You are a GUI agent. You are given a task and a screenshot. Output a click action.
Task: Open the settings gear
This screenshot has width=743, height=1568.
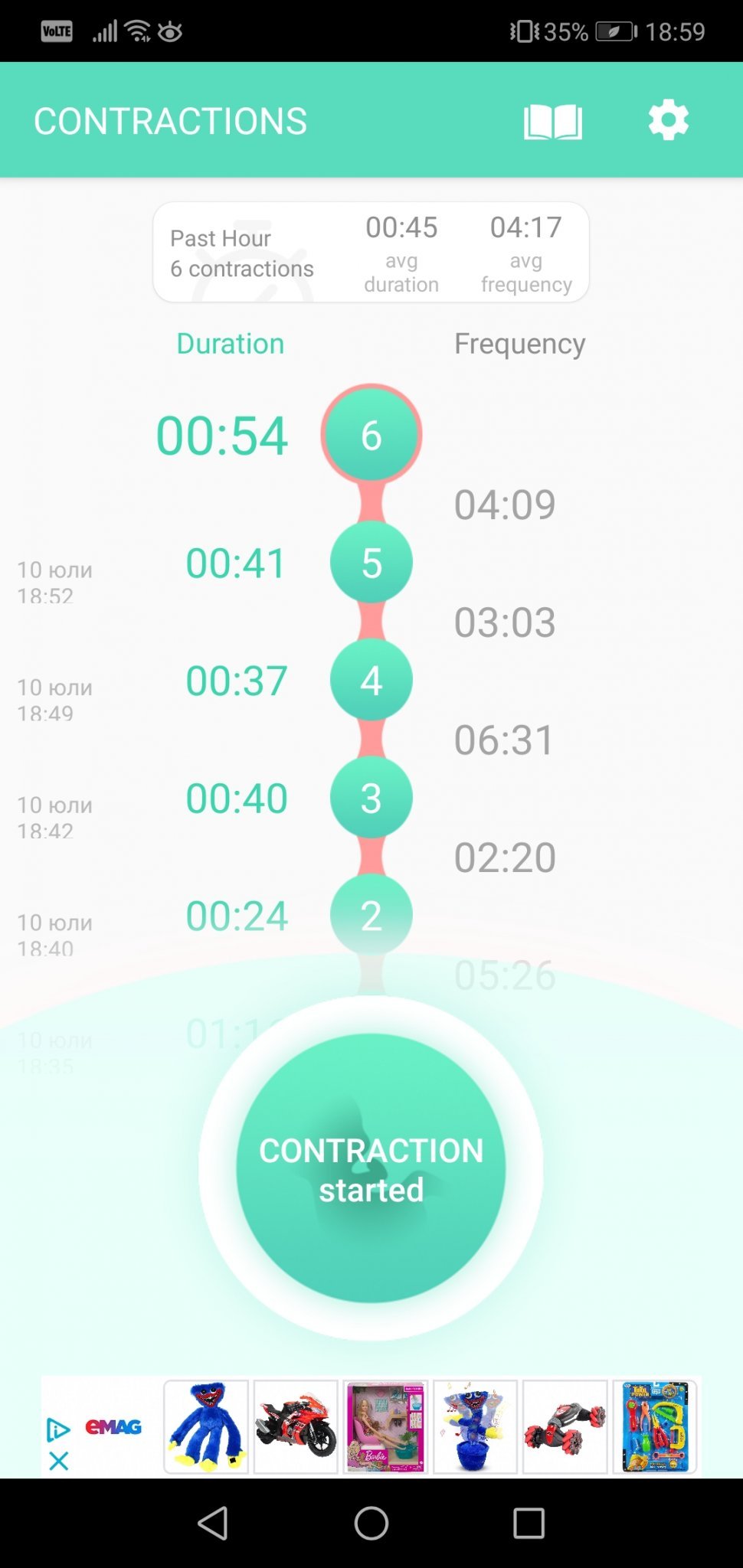(668, 120)
